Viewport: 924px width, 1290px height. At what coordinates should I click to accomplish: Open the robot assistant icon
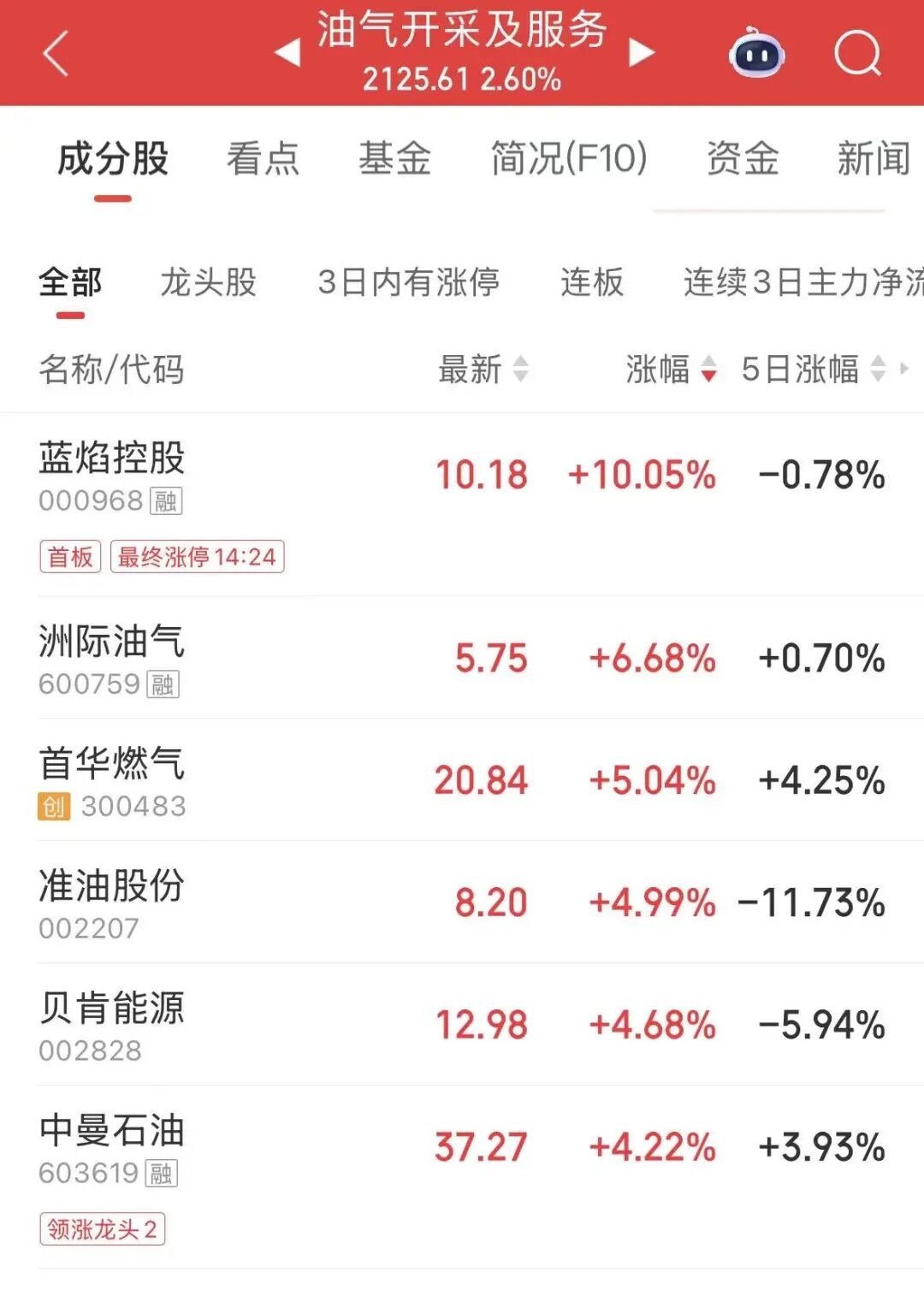coord(757,53)
